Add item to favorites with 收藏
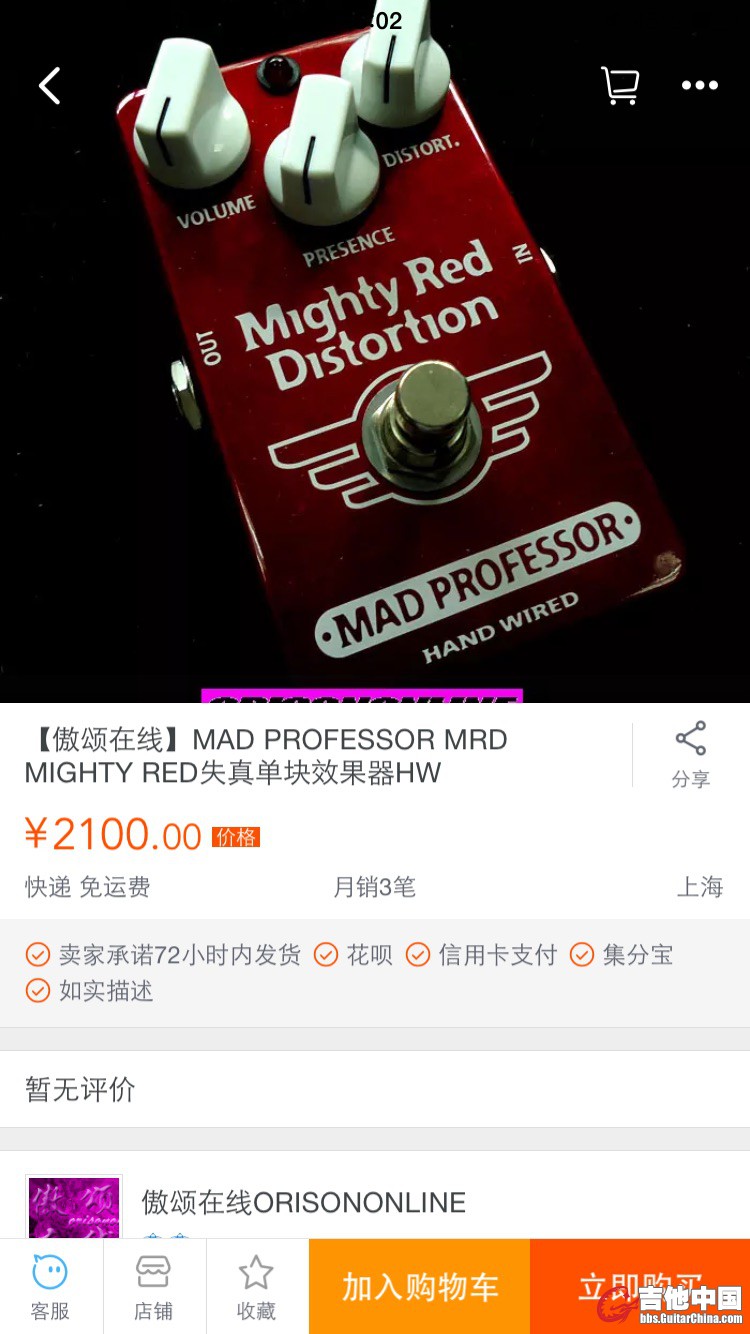Viewport: 750px width, 1334px height. [x=256, y=1286]
